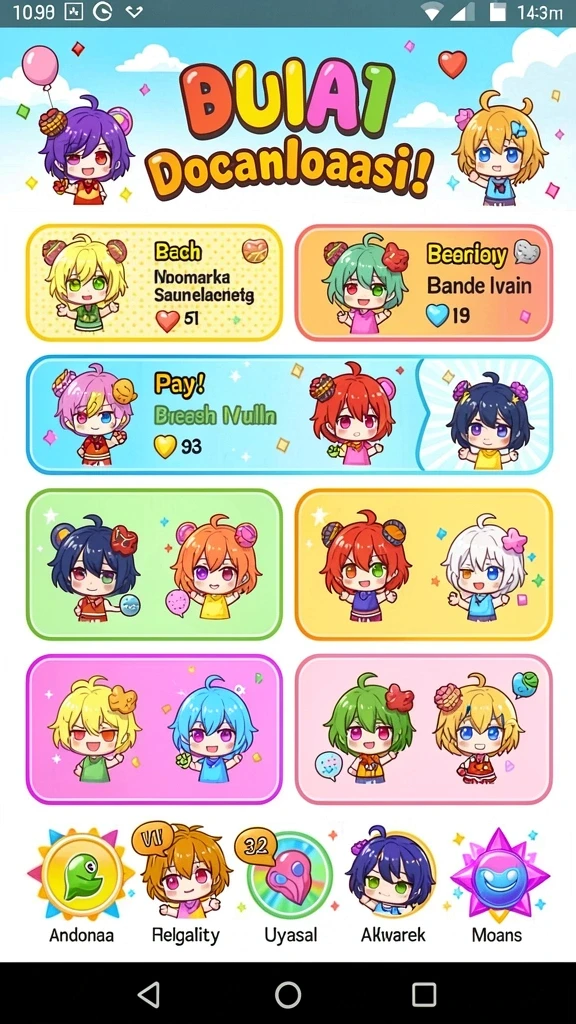Select the yellow card with white-haired character
The image size is (576, 1024).
tap(423, 564)
